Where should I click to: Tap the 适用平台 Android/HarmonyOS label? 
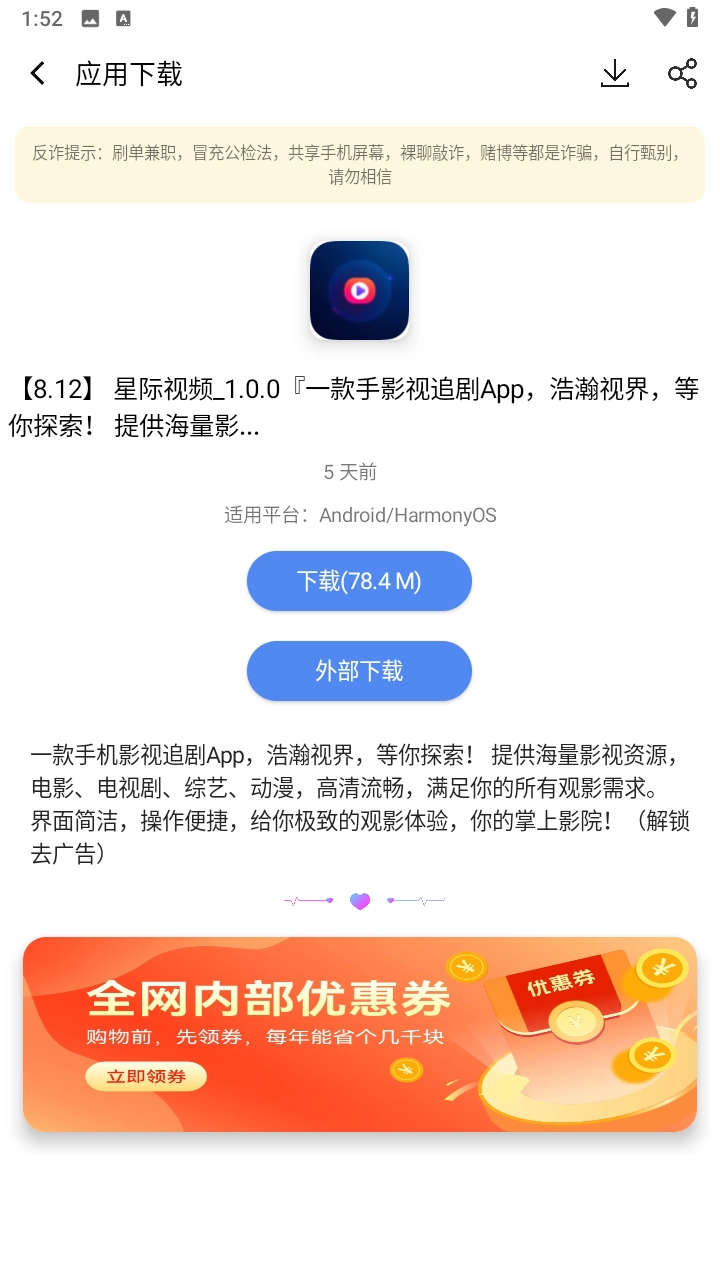(x=359, y=514)
